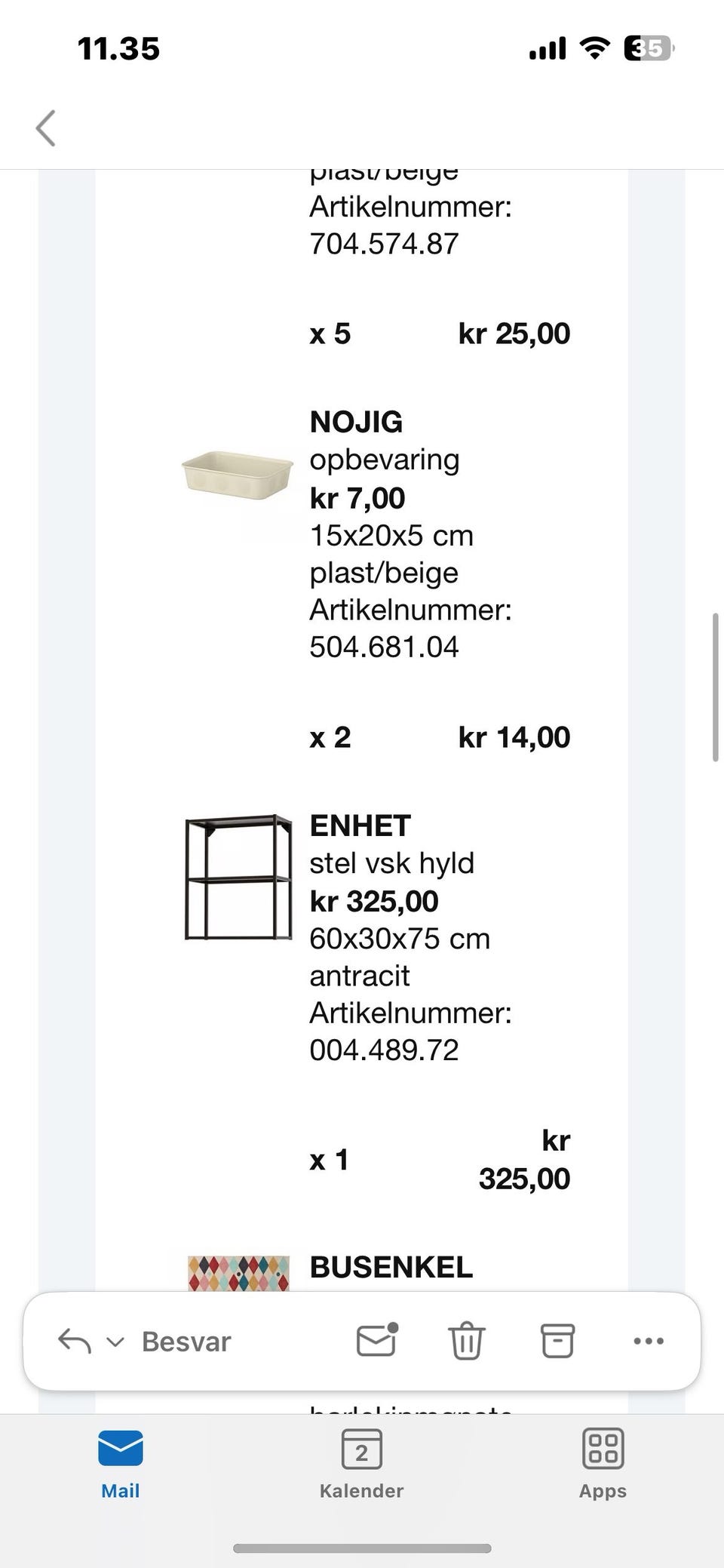Collapse the message using the top-left arrow
724x1568 pixels.
pyautogui.click(x=45, y=128)
